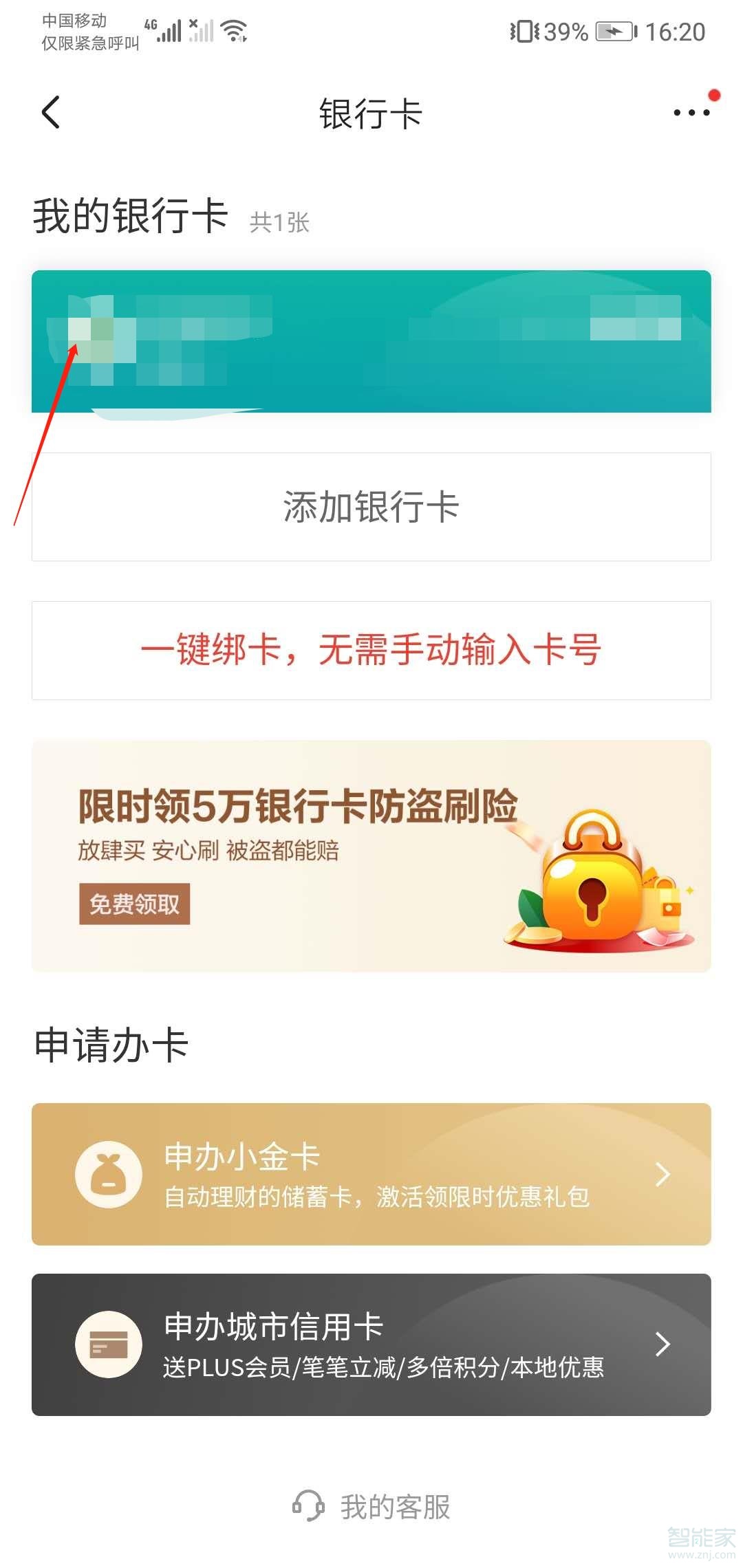
Task: Open the three-dot overflow menu
Action: (691, 112)
